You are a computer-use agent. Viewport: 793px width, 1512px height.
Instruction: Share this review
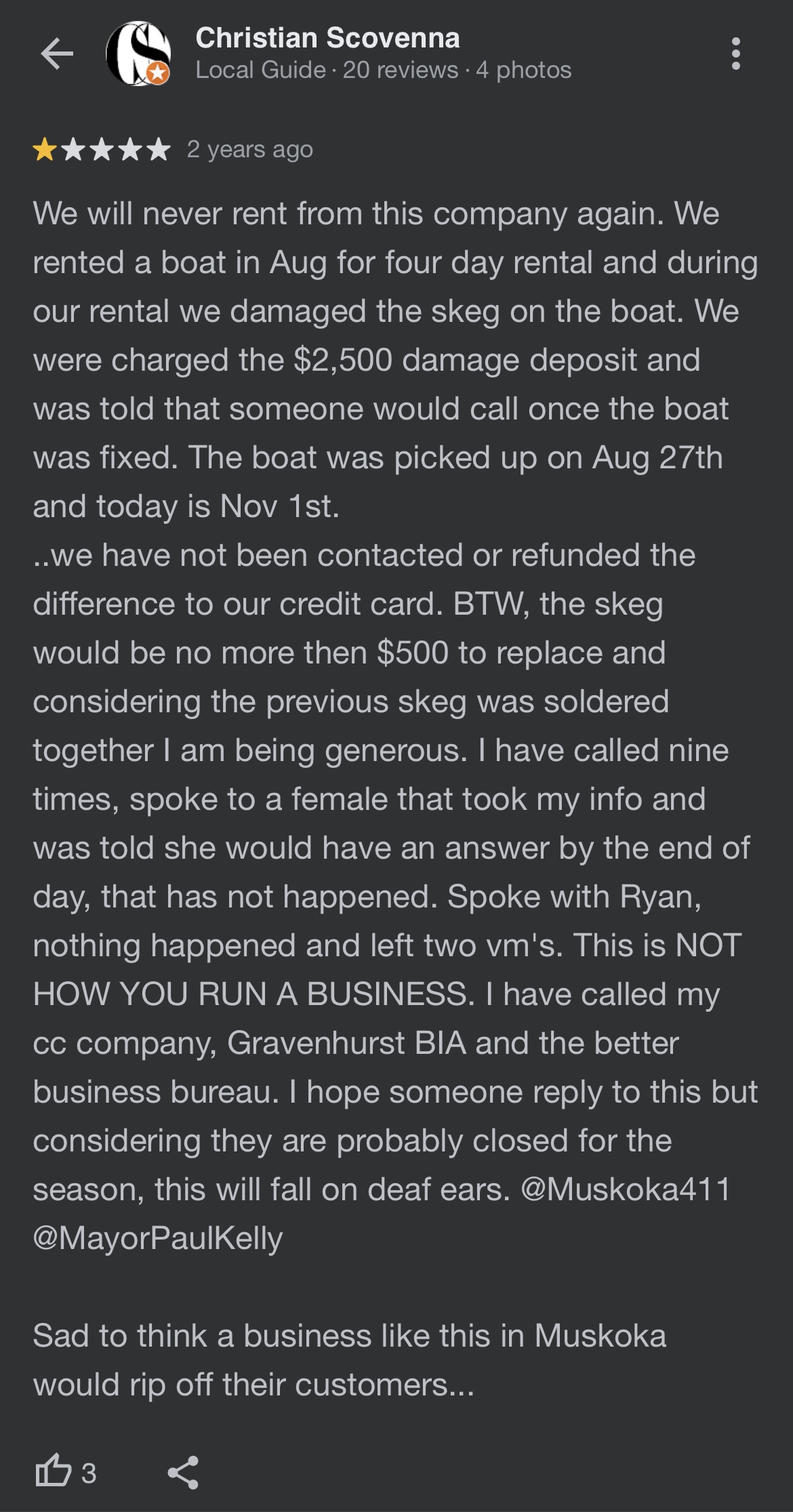183,1472
